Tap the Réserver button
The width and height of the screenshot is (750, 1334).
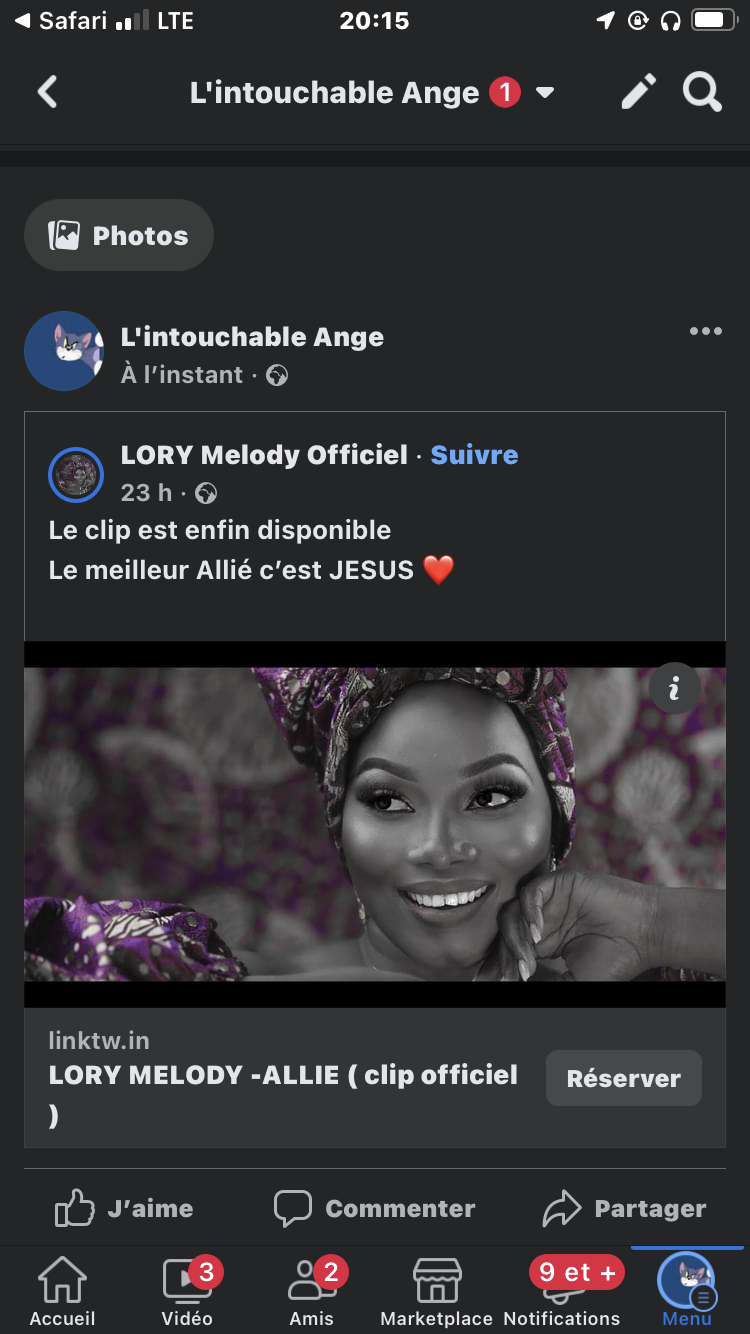(x=623, y=1078)
